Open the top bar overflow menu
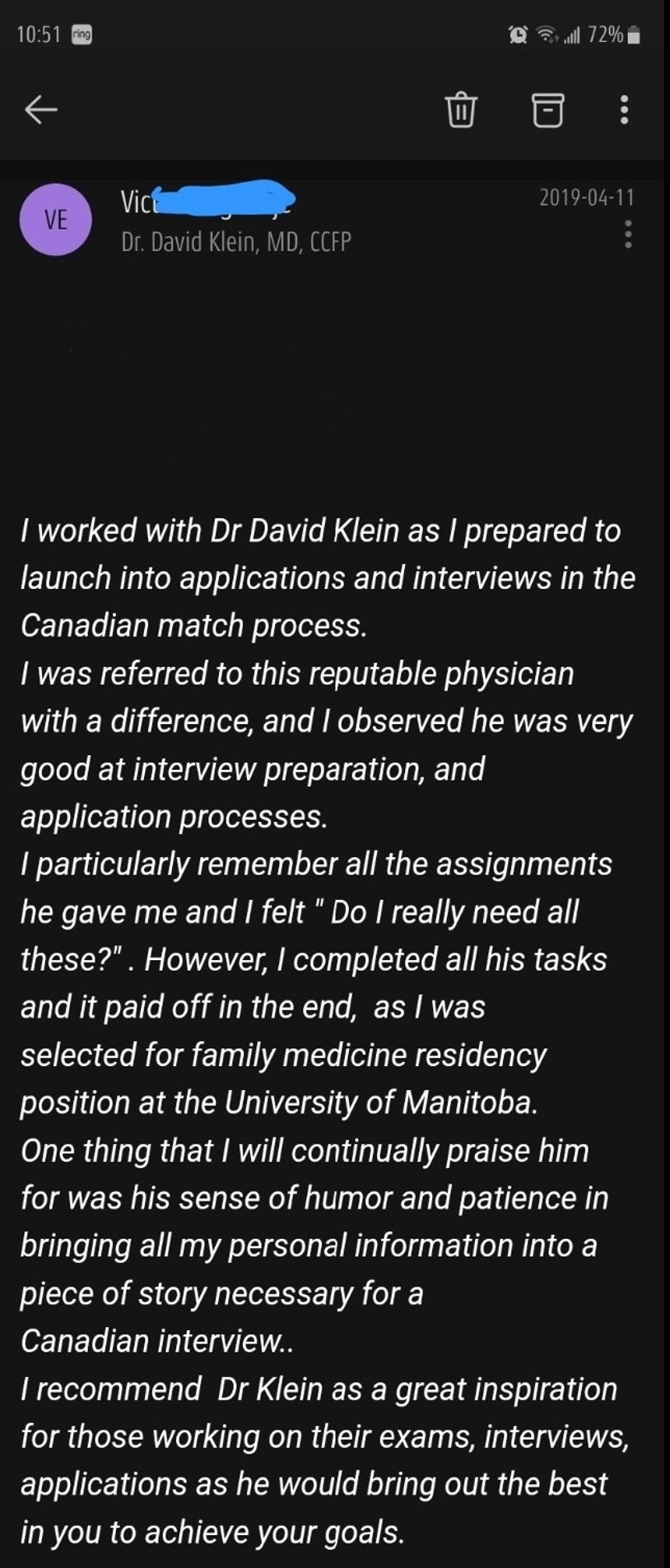Viewport: 670px width, 1568px height. coord(625,109)
